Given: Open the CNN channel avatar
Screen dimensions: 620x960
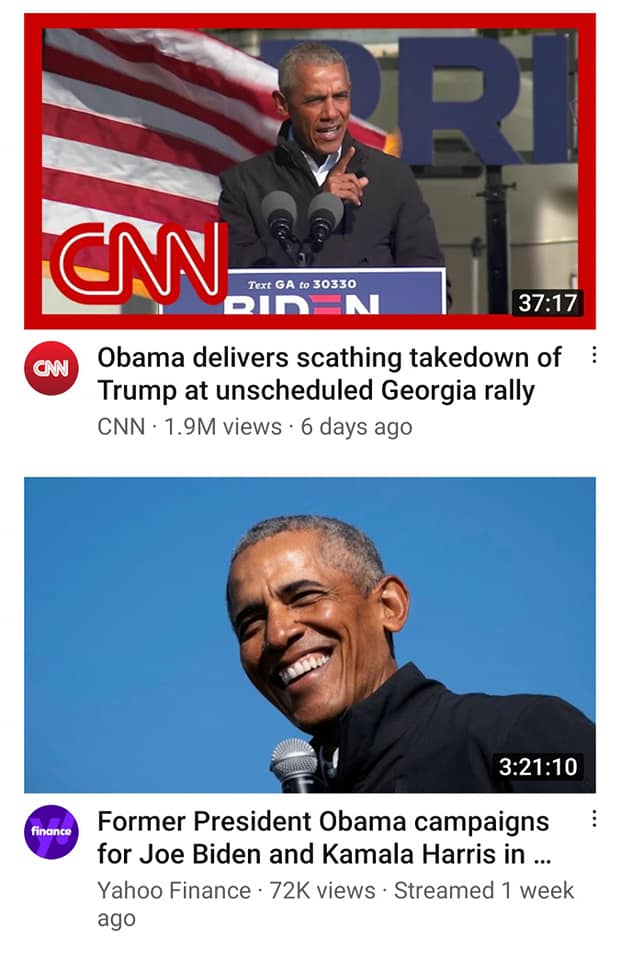Looking at the screenshot, I should tap(51, 368).
